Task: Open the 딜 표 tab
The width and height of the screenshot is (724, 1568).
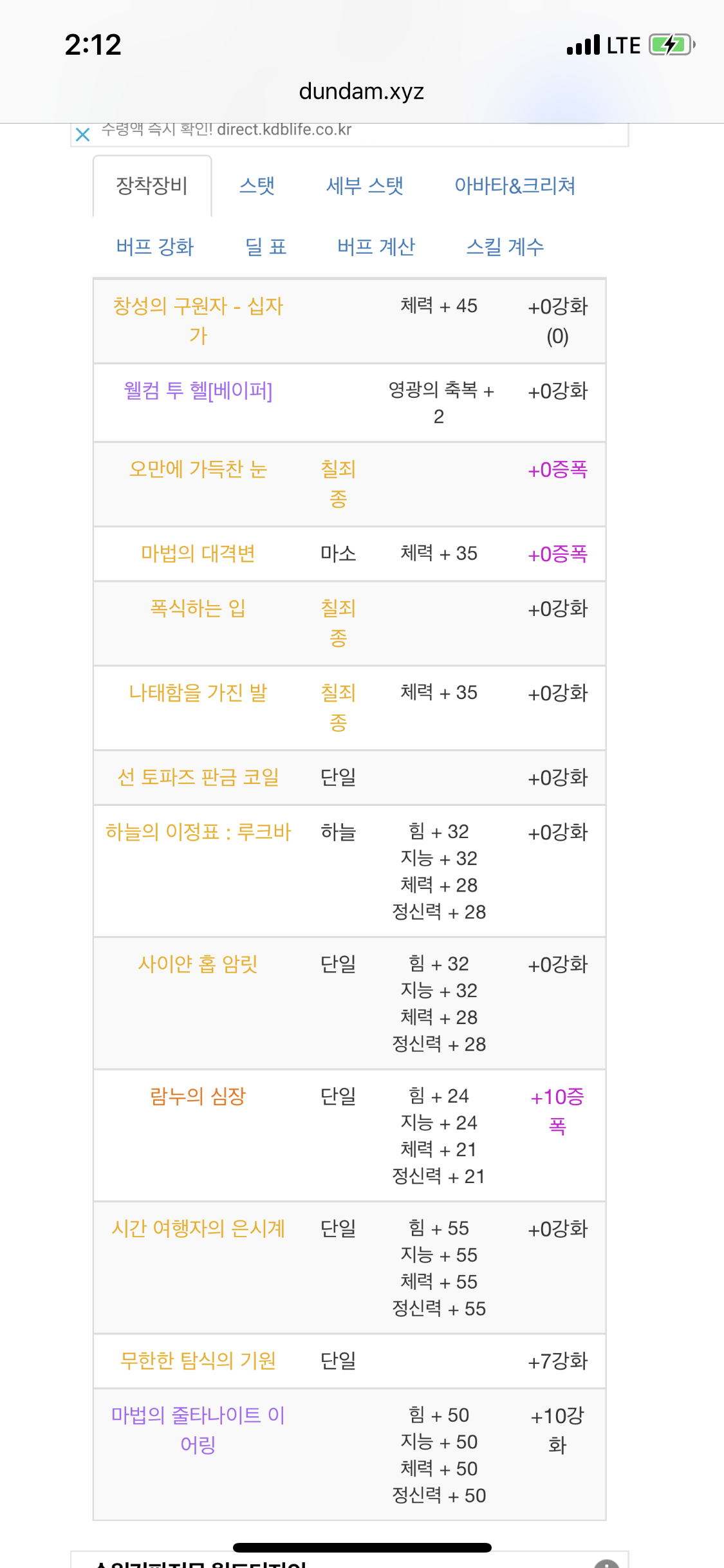Action: coord(266,247)
